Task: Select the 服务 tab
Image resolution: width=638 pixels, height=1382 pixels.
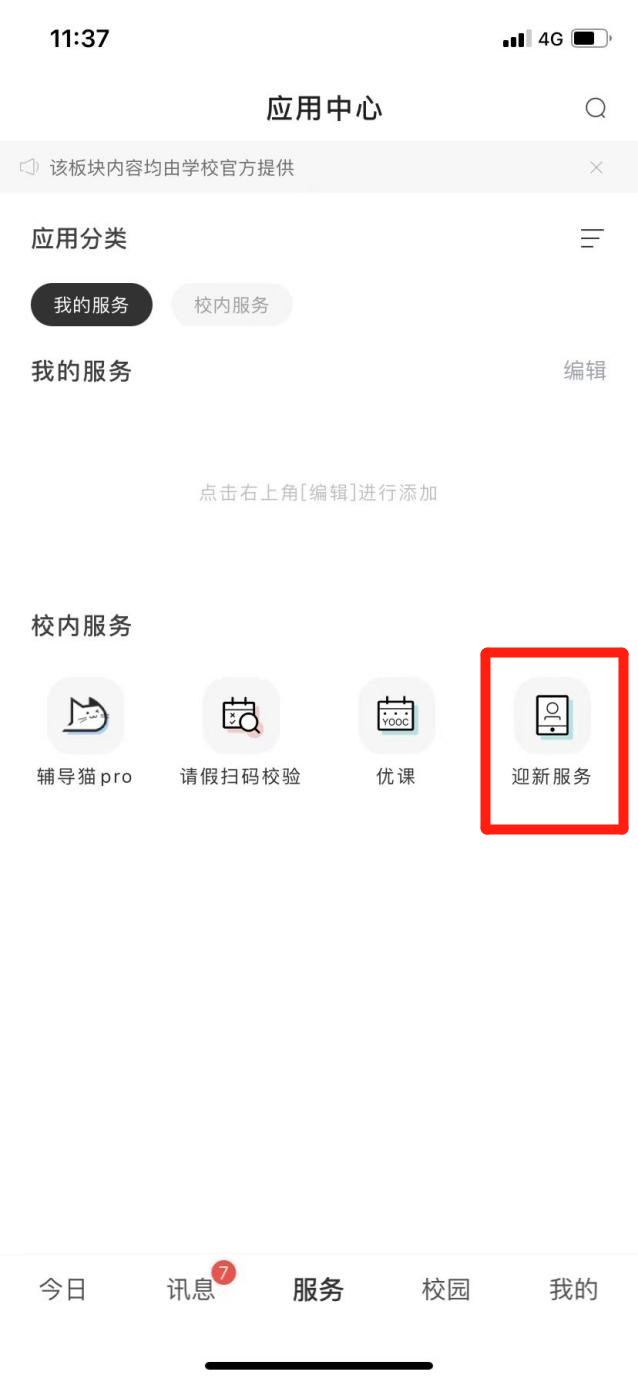Action: coord(318,1289)
